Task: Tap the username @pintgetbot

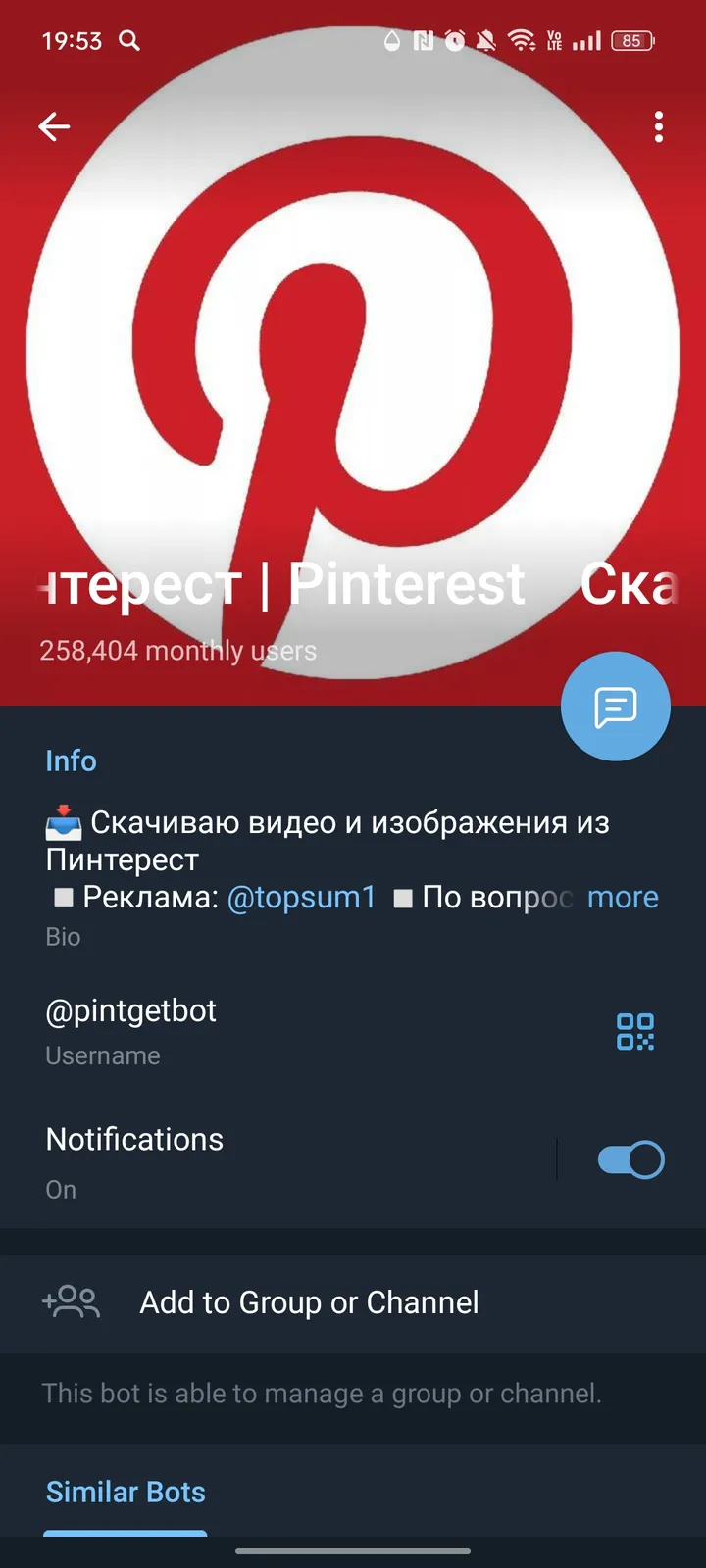Action: 130,1011
